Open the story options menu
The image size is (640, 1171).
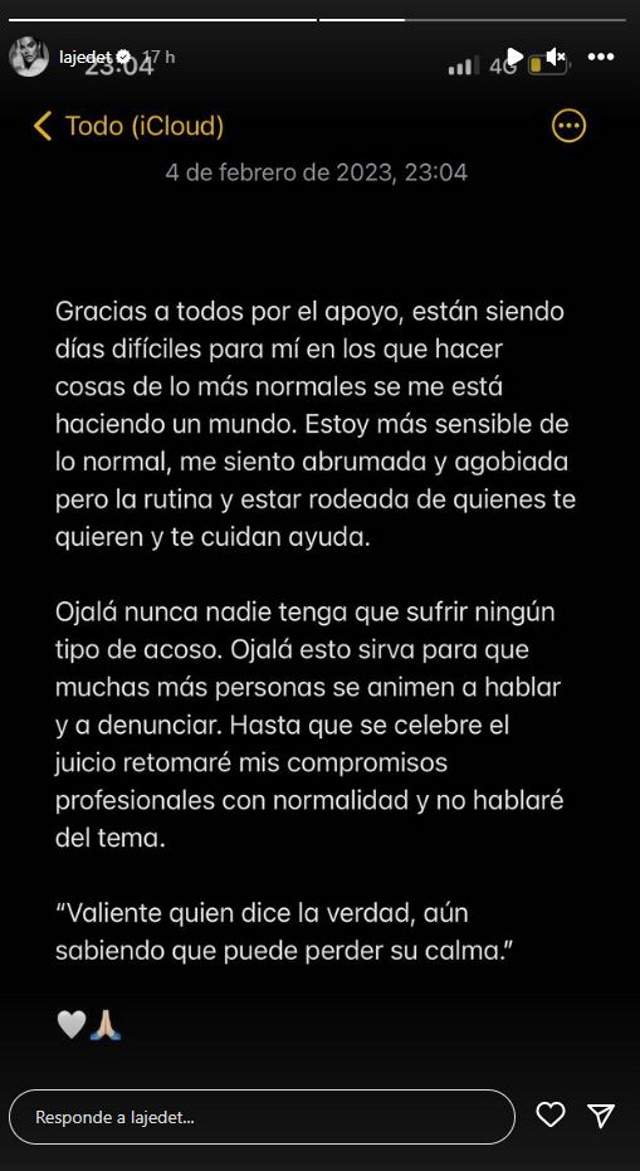pyautogui.click(x=601, y=57)
